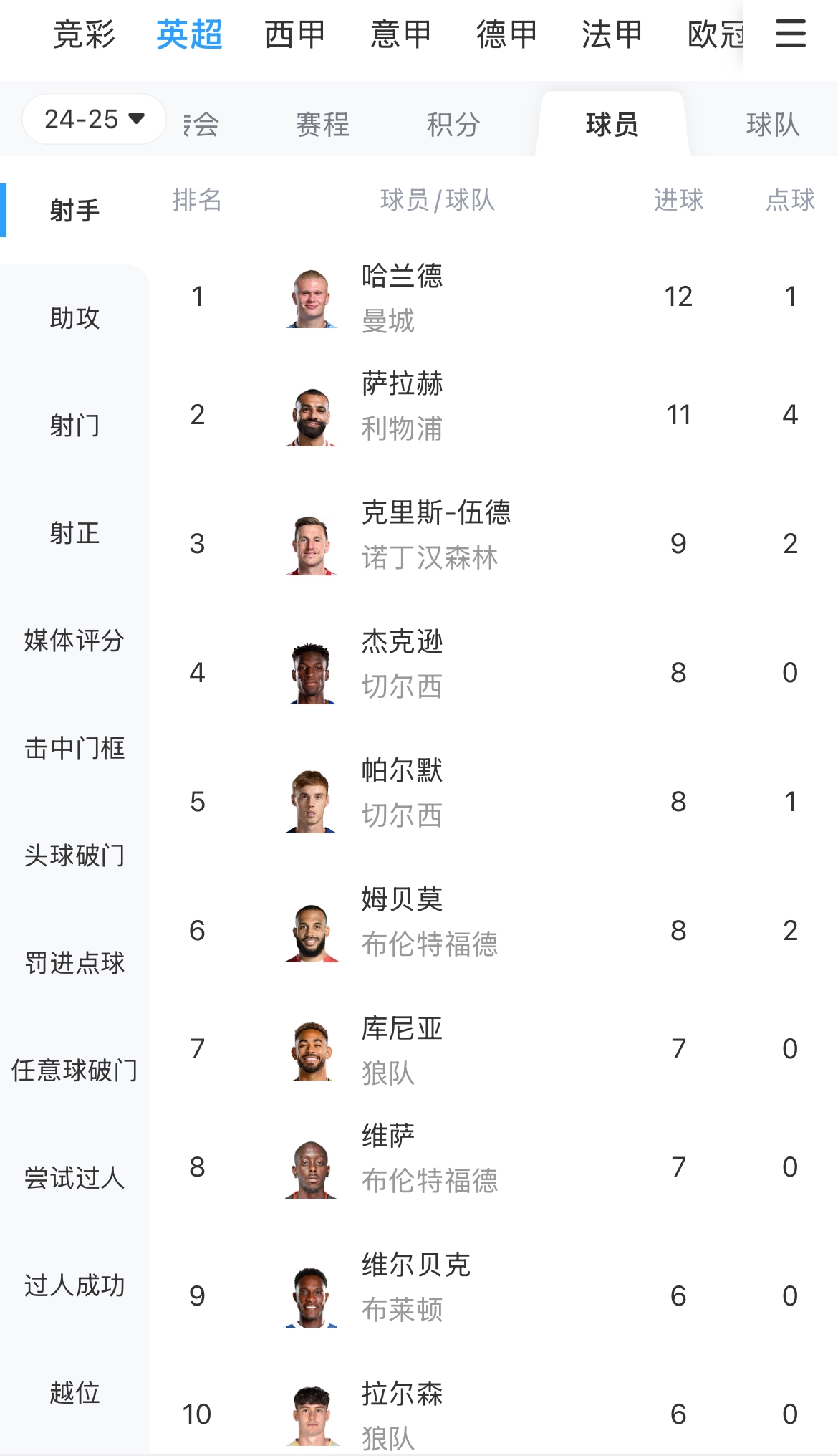
Task: Switch to the 西甲 league tab
Action: (294, 34)
